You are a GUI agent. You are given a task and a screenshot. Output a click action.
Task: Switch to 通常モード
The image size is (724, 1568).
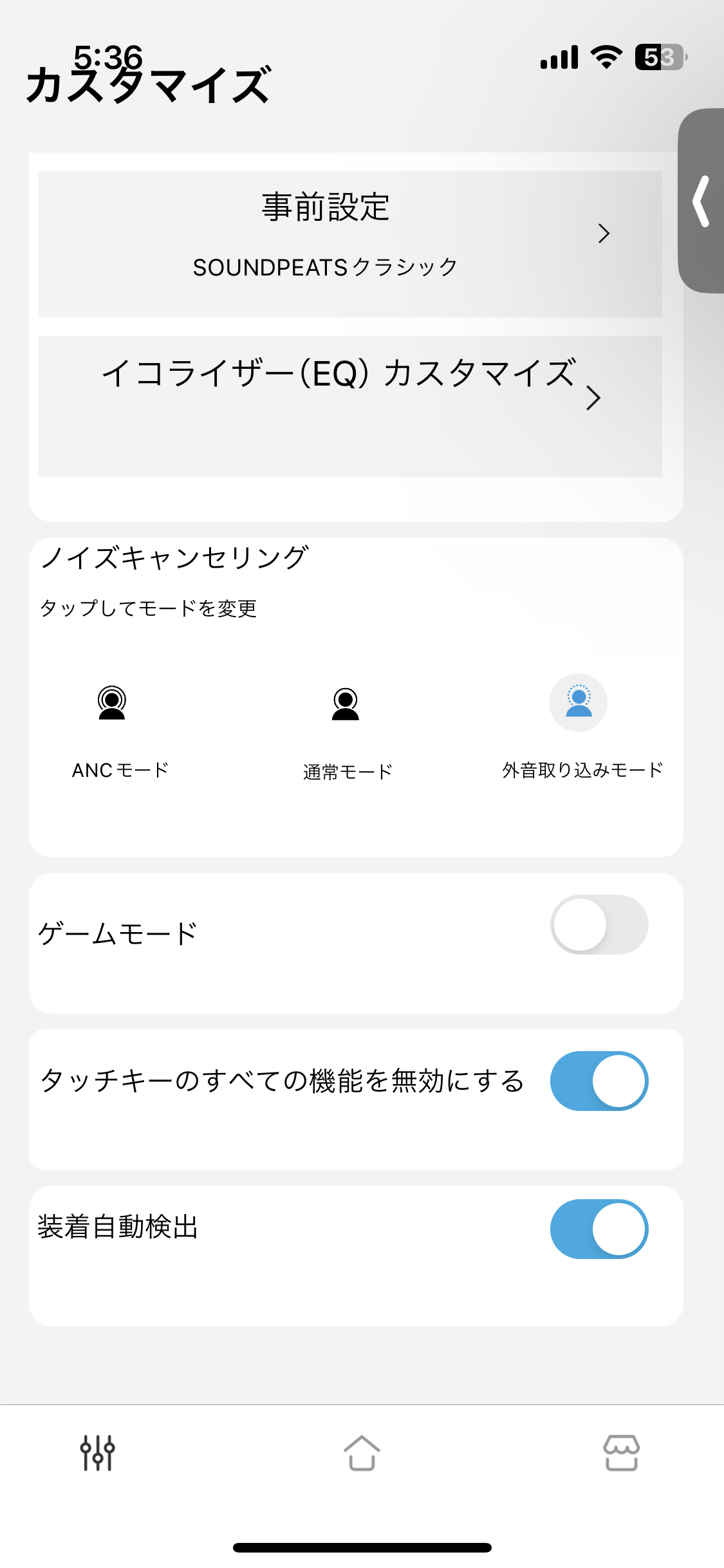346,704
